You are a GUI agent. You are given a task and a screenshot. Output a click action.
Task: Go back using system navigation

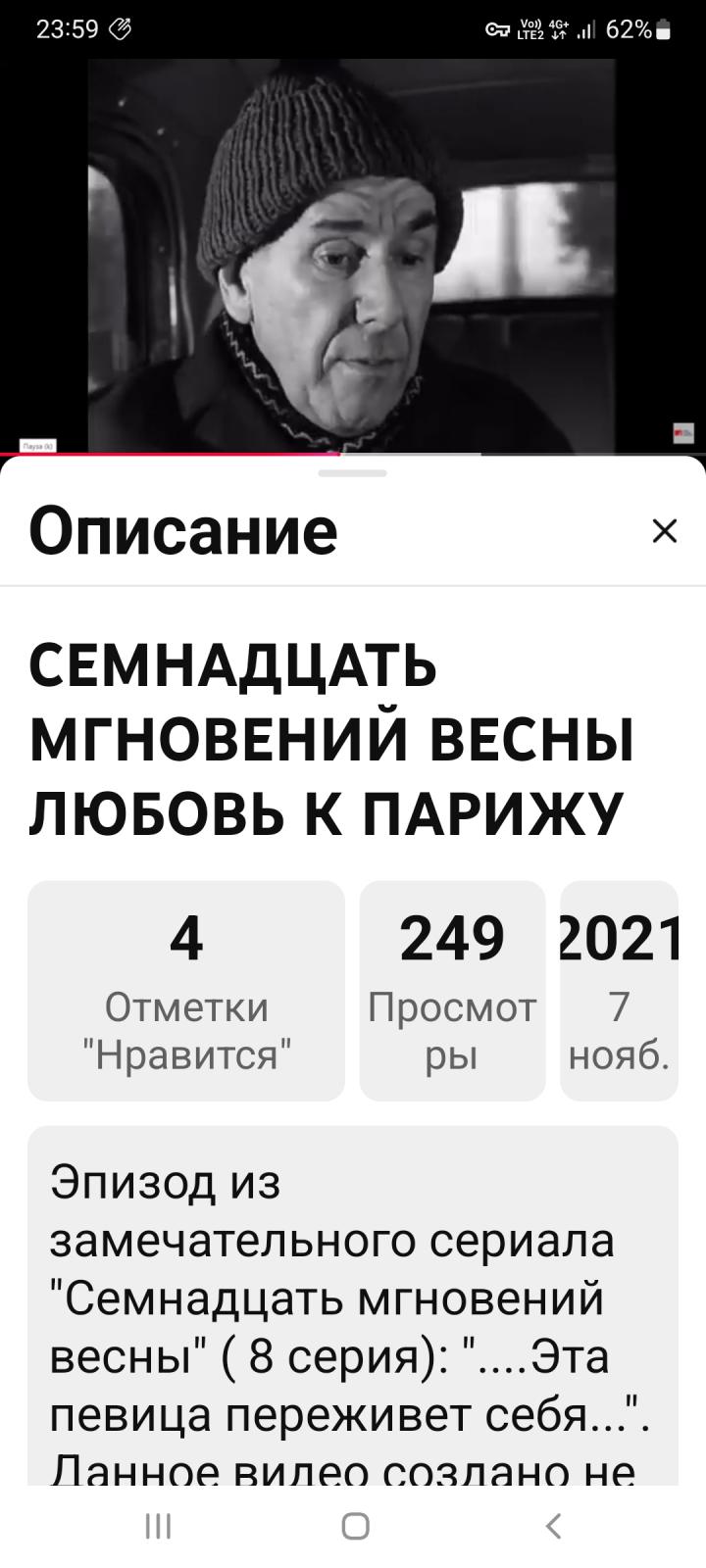[x=553, y=1526]
